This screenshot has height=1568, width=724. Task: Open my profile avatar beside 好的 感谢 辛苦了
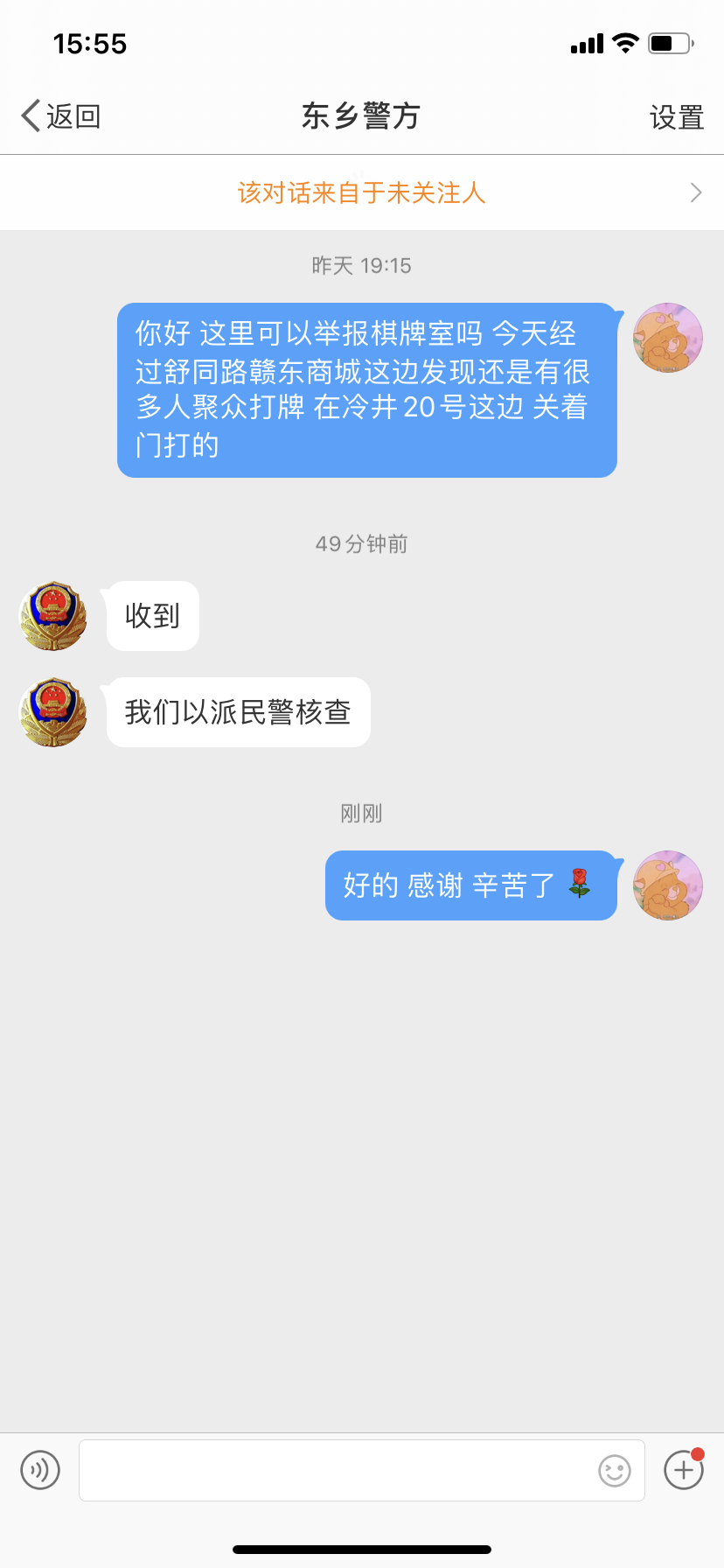tap(668, 885)
